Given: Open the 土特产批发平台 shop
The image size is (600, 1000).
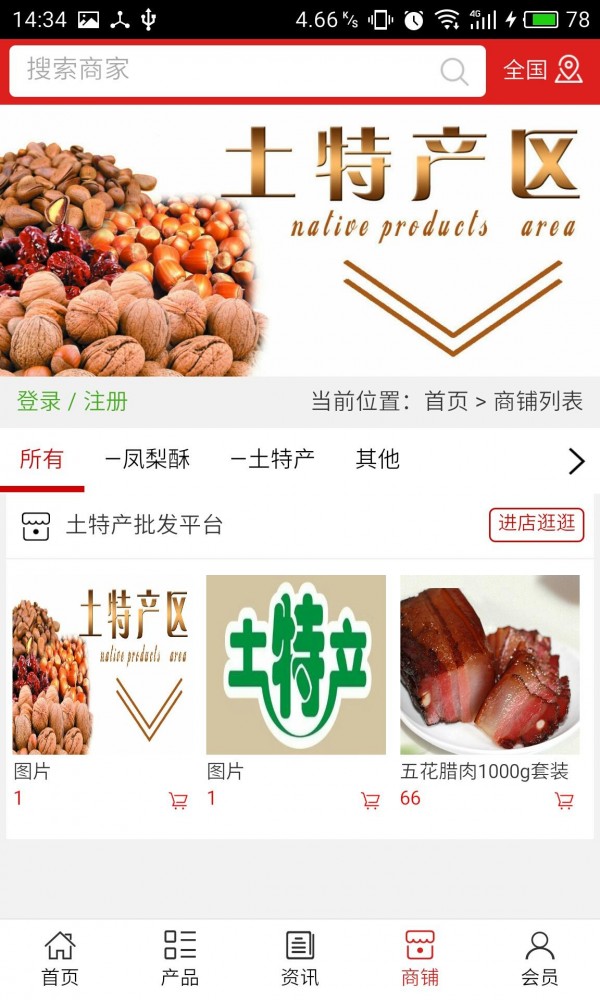Looking at the screenshot, I should click(x=144, y=525).
